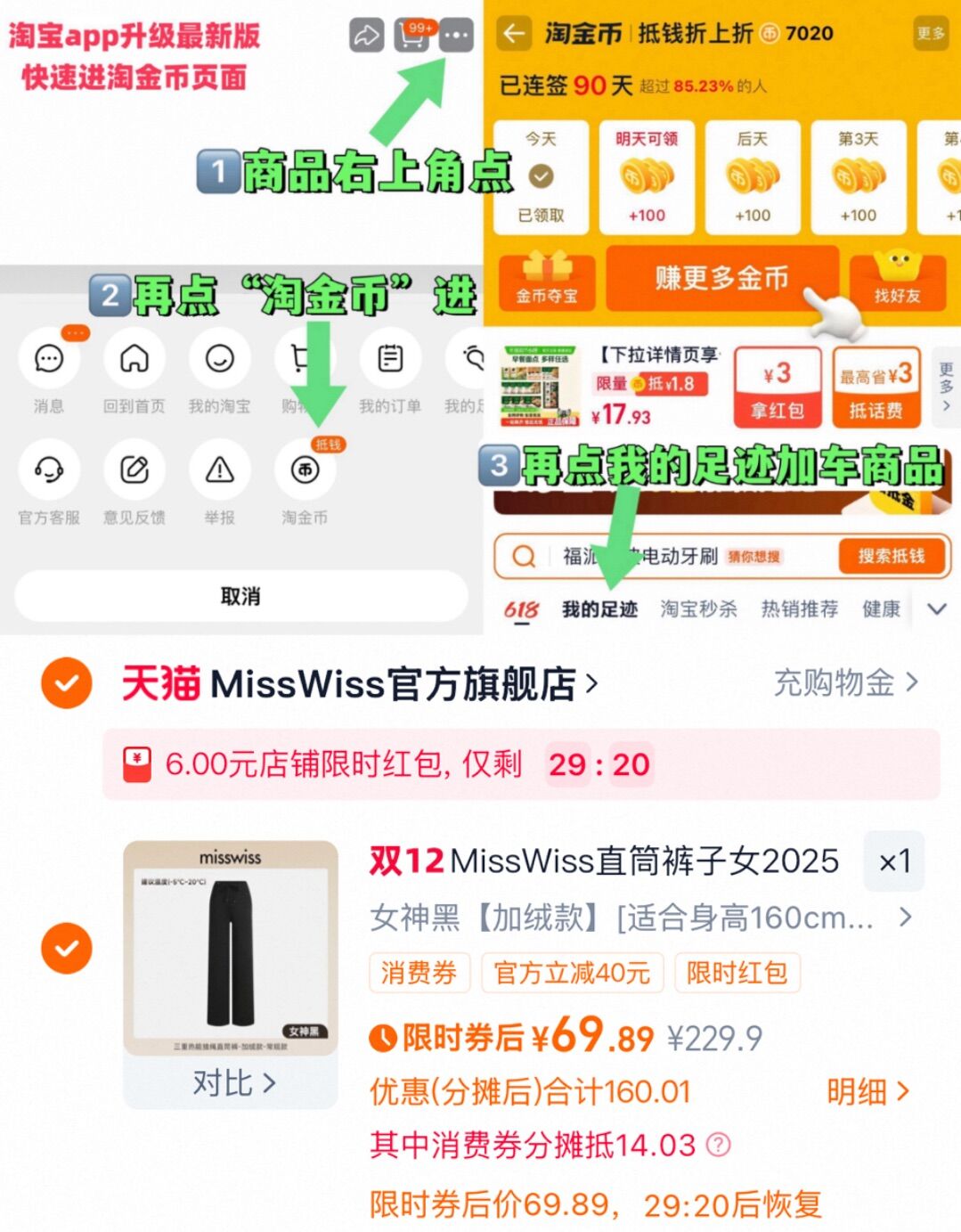The image size is (961, 1232).
Task: Toggle the MissWiss store selection checkmark
Action: click(64, 684)
